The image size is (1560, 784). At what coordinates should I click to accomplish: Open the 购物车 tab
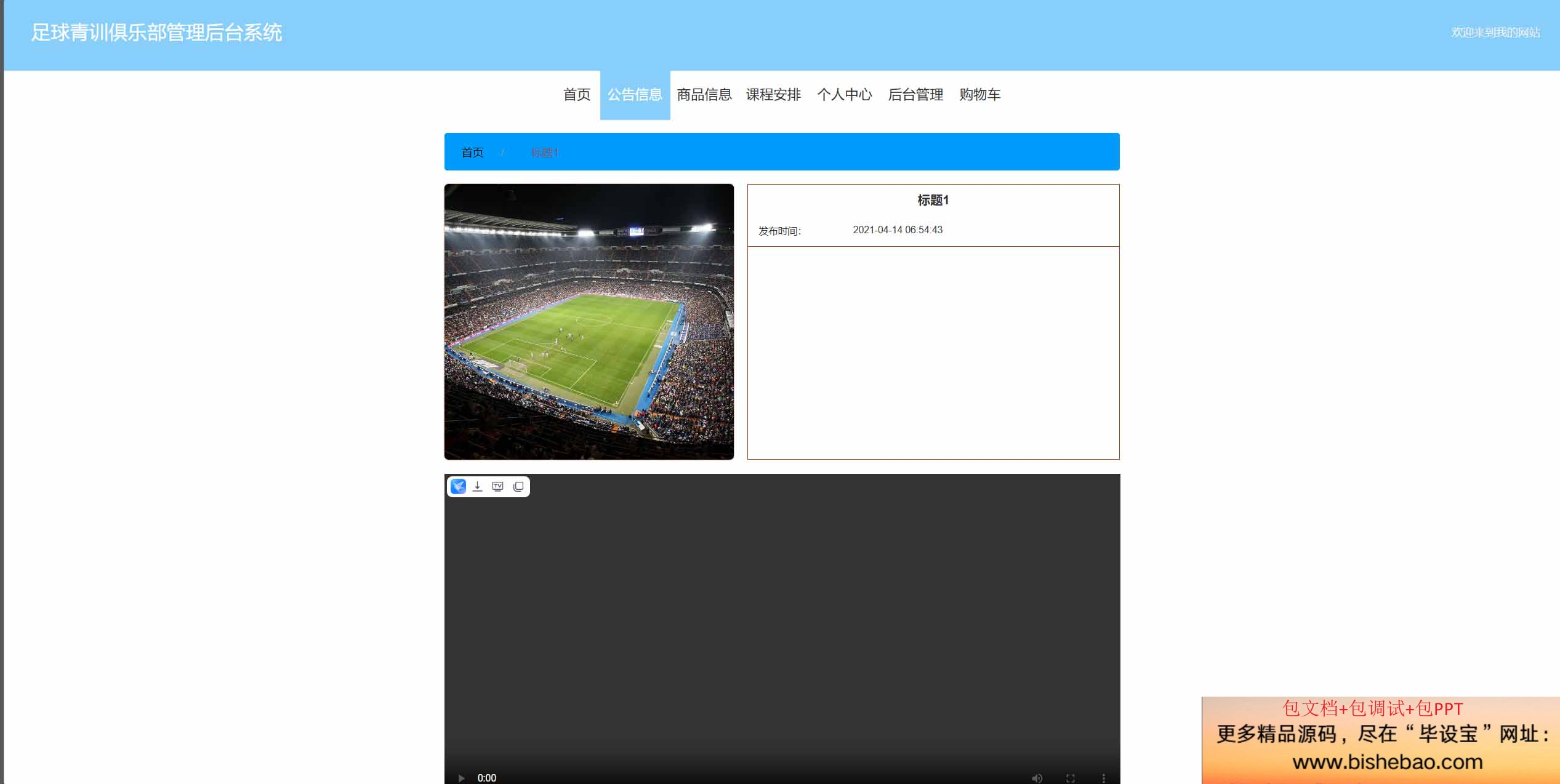tap(979, 95)
